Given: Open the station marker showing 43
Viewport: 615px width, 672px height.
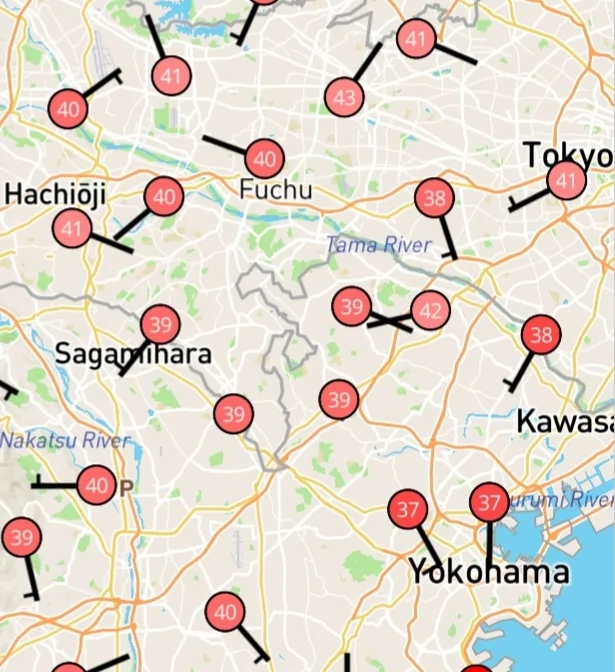Looking at the screenshot, I should click(343, 98).
